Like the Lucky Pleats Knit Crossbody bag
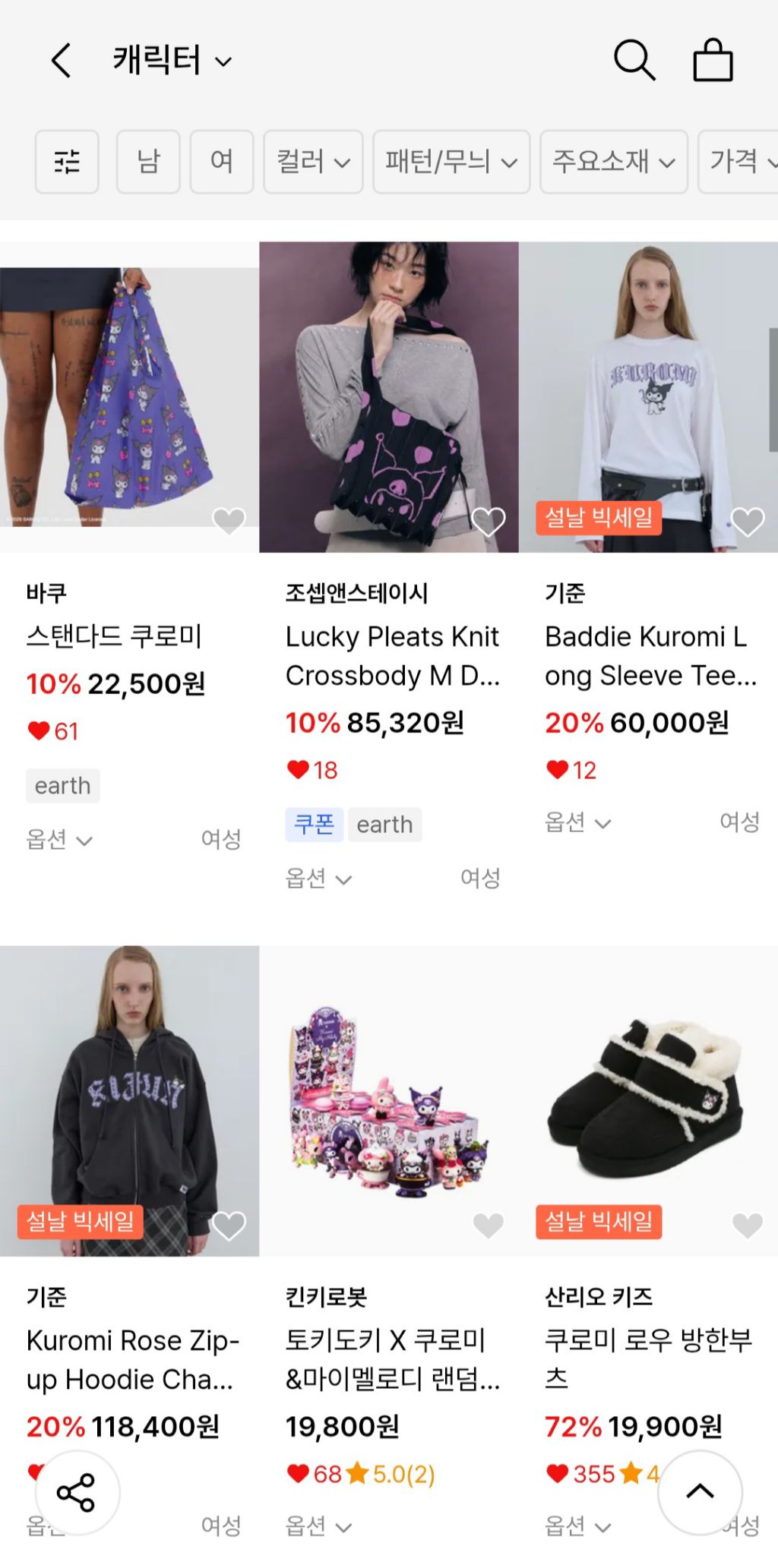The height and width of the screenshot is (1568, 778). pyautogui.click(x=488, y=522)
